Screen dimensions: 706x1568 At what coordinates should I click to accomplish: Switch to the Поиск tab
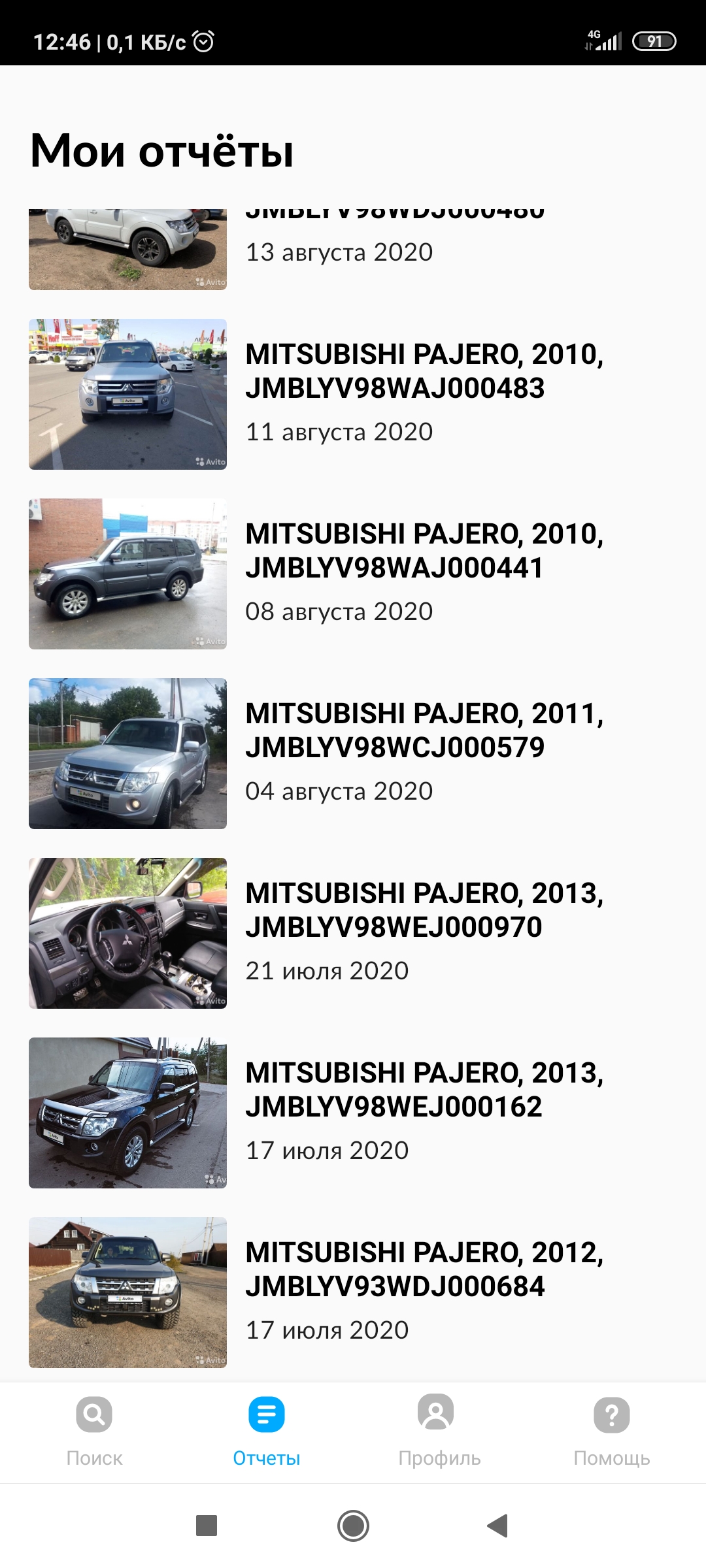click(x=94, y=1431)
